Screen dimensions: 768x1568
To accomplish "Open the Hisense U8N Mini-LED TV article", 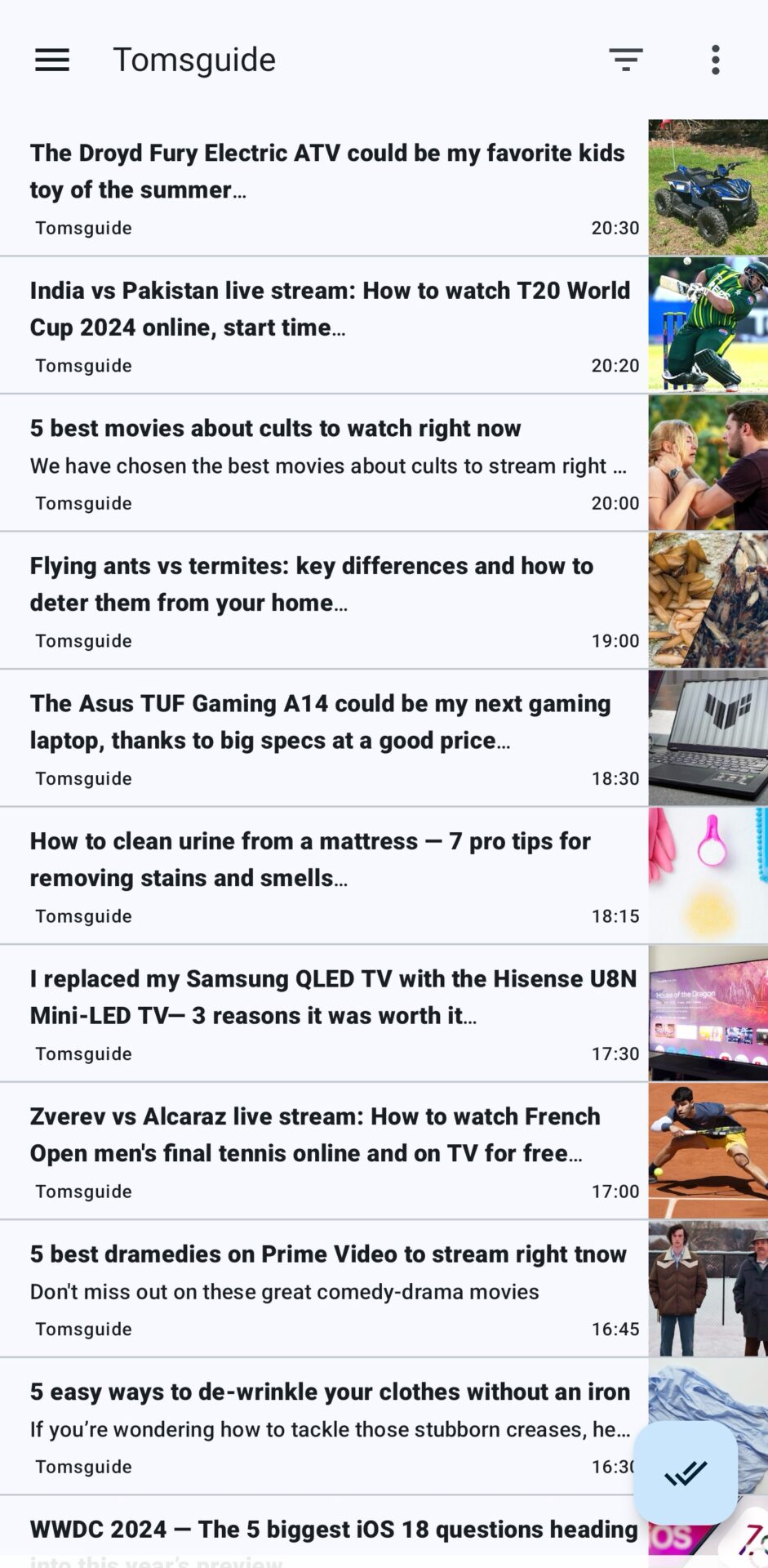I will point(326,997).
